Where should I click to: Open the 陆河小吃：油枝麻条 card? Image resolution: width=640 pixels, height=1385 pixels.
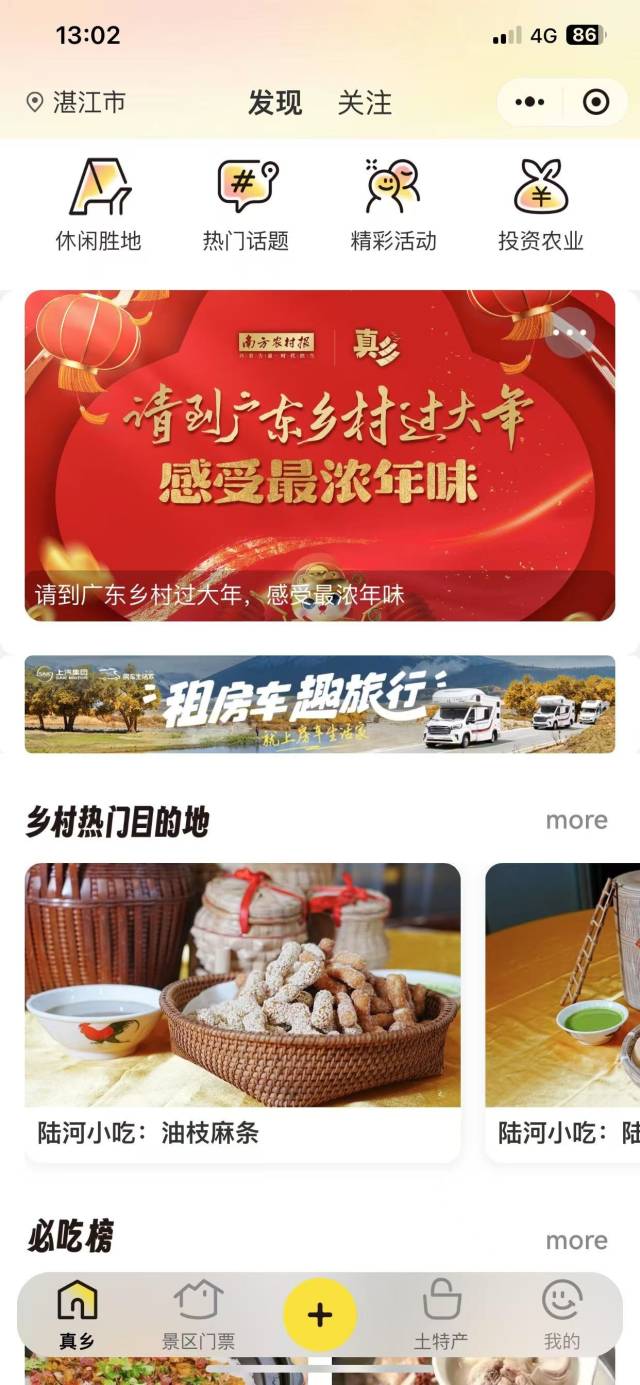click(x=243, y=1010)
